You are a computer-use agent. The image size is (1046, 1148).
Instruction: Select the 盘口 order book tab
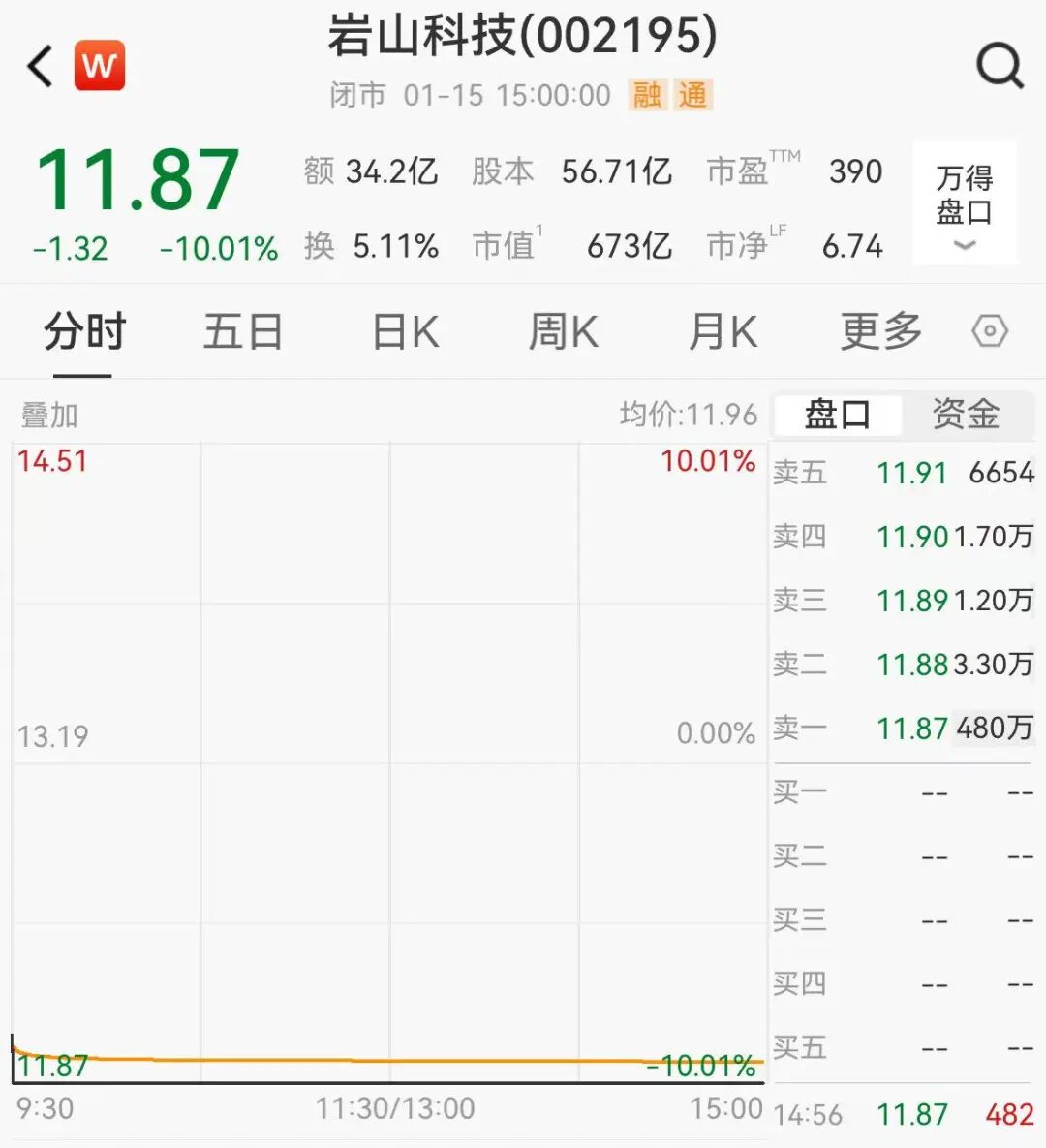(x=837, y=416)
